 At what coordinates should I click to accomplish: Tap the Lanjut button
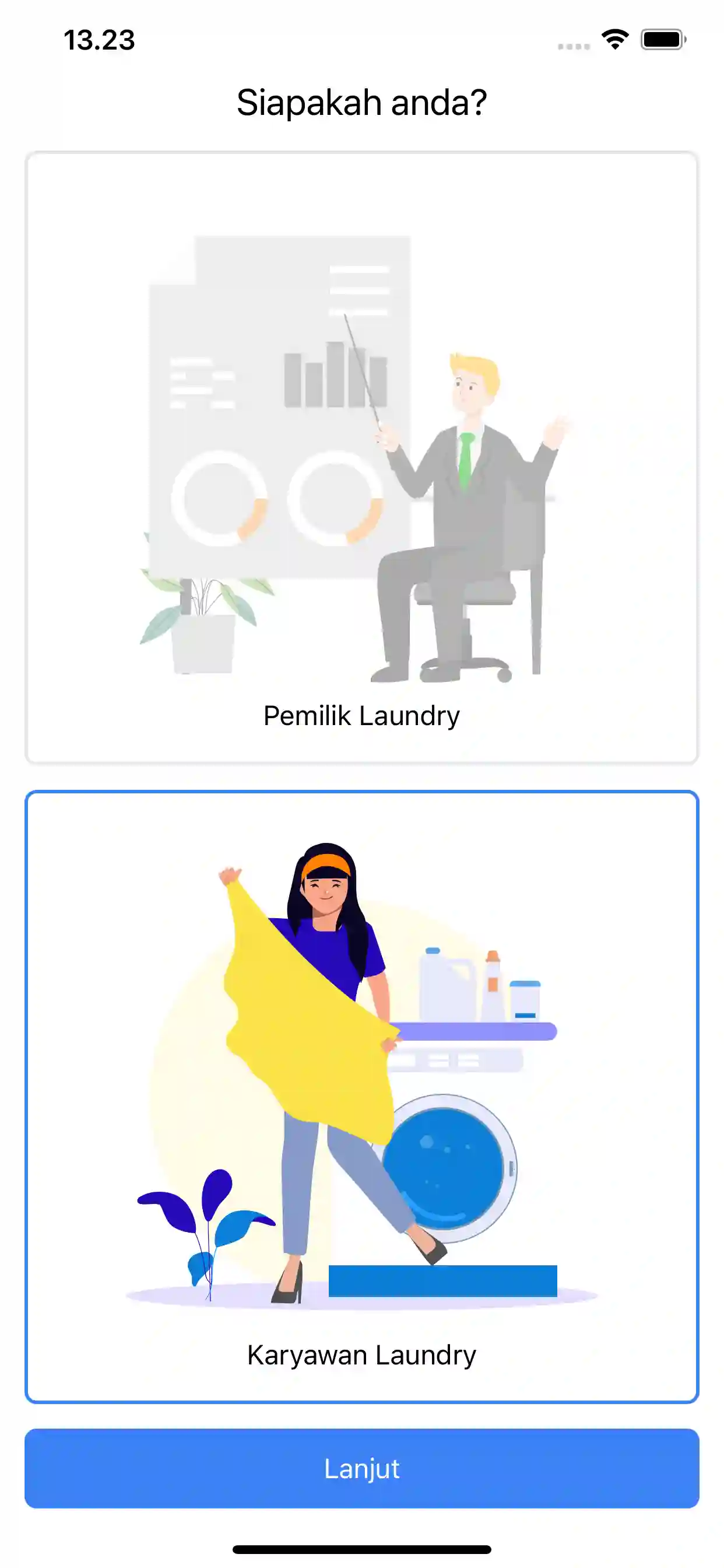pos(361,1468)
